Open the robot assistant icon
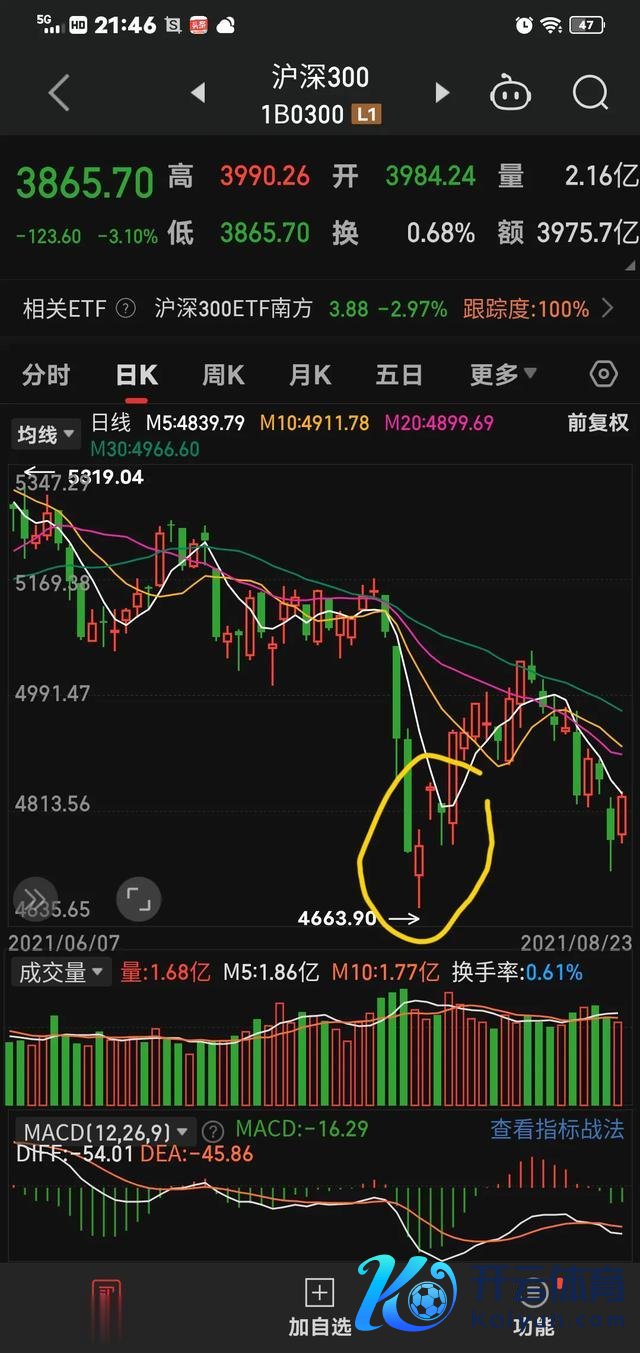This screenshot has height=1353, width=640. 510,94
